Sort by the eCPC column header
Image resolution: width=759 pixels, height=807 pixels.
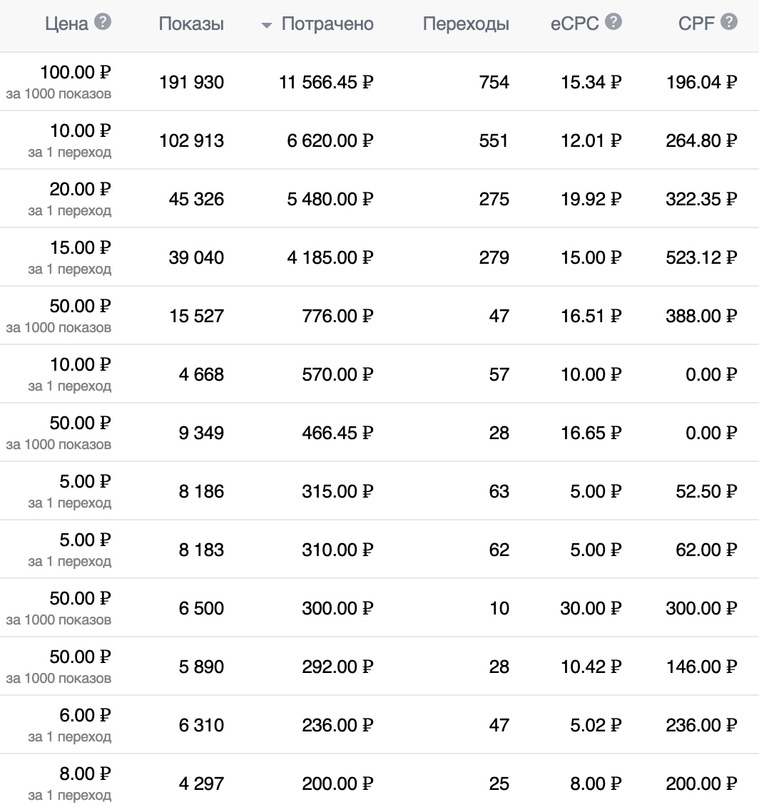pyautogui.click(x=574, y=24)
